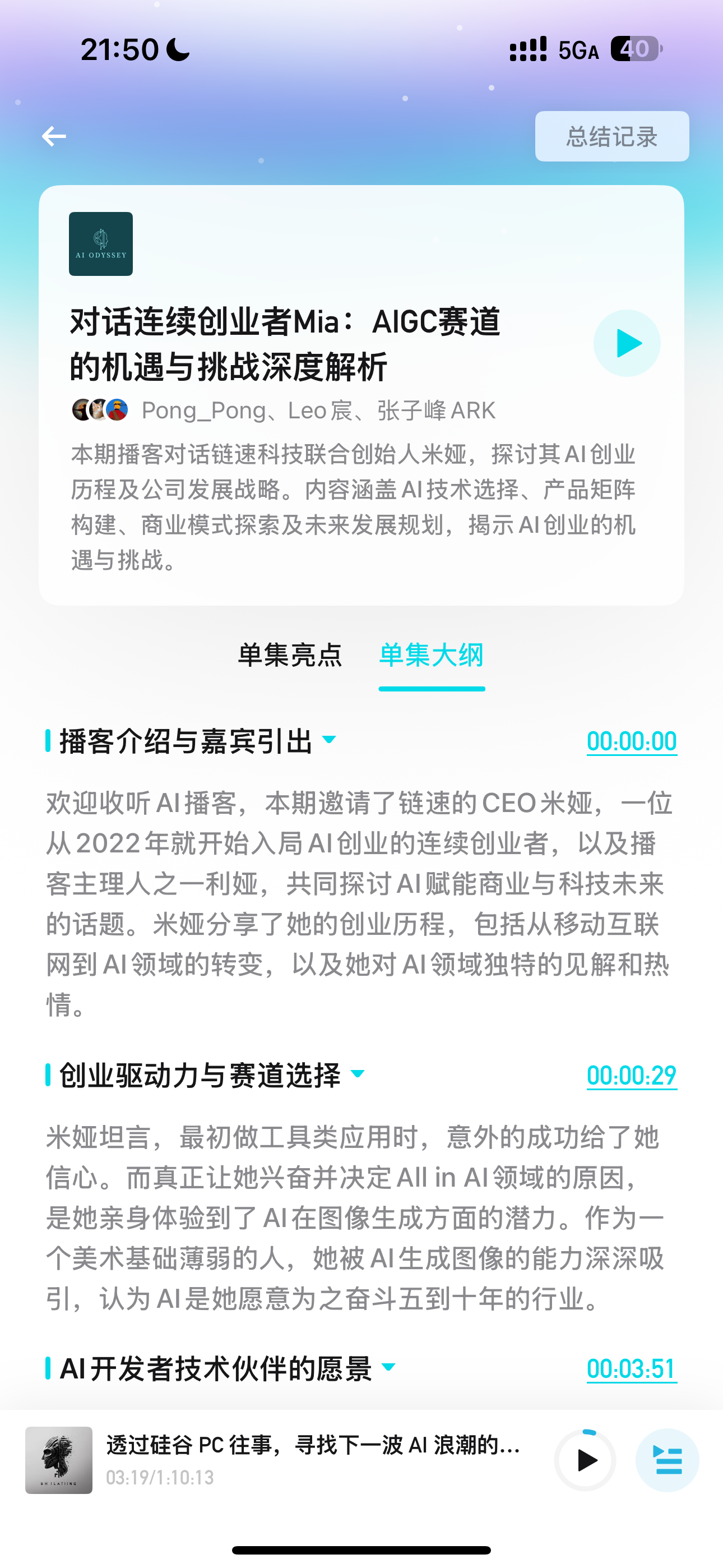This screenshot has height=1568, width=723.
Task: Go back using the arrow icon
Action: click(x=54, y=136)
